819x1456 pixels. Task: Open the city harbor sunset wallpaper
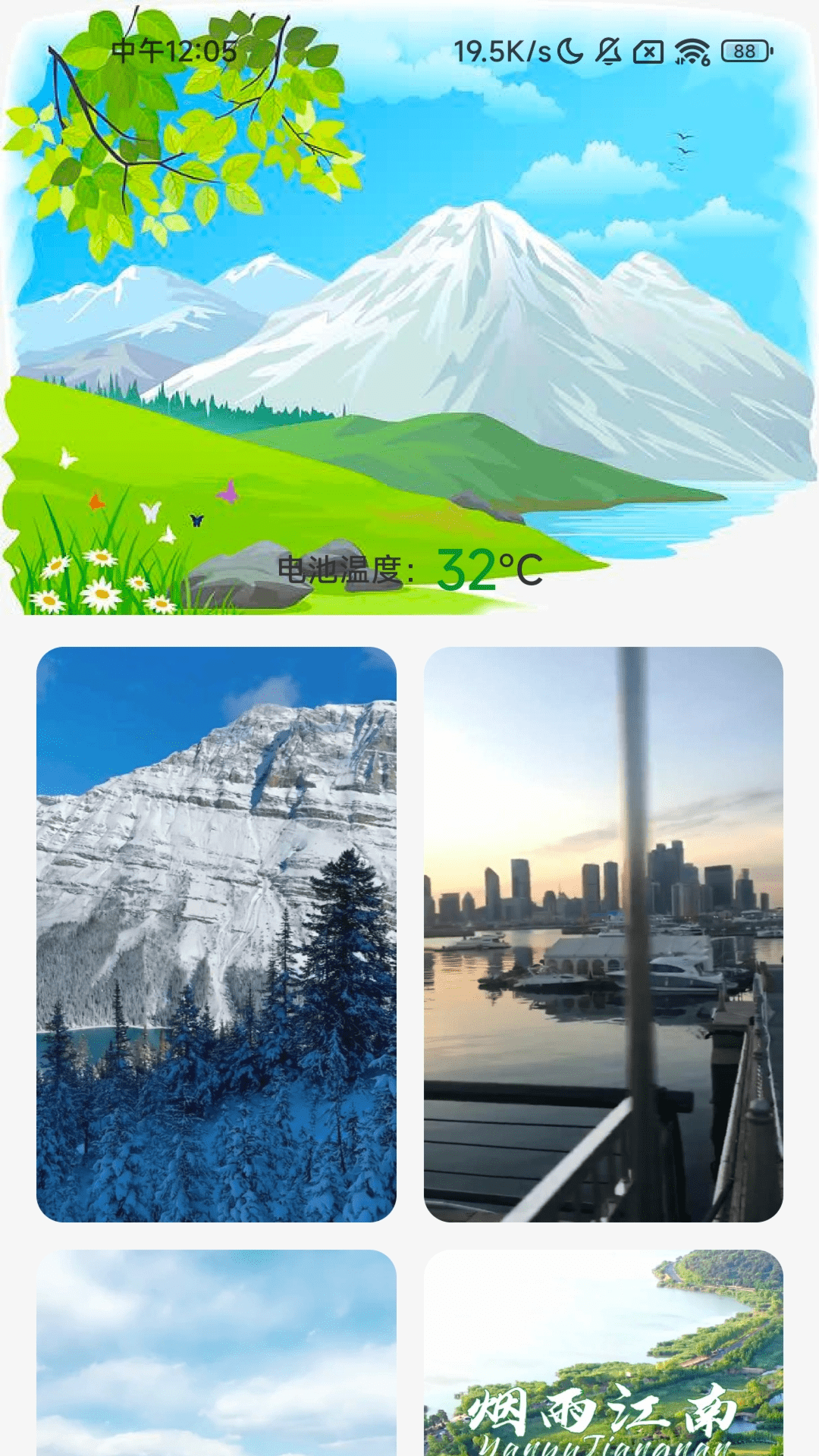tap(603, 934)
